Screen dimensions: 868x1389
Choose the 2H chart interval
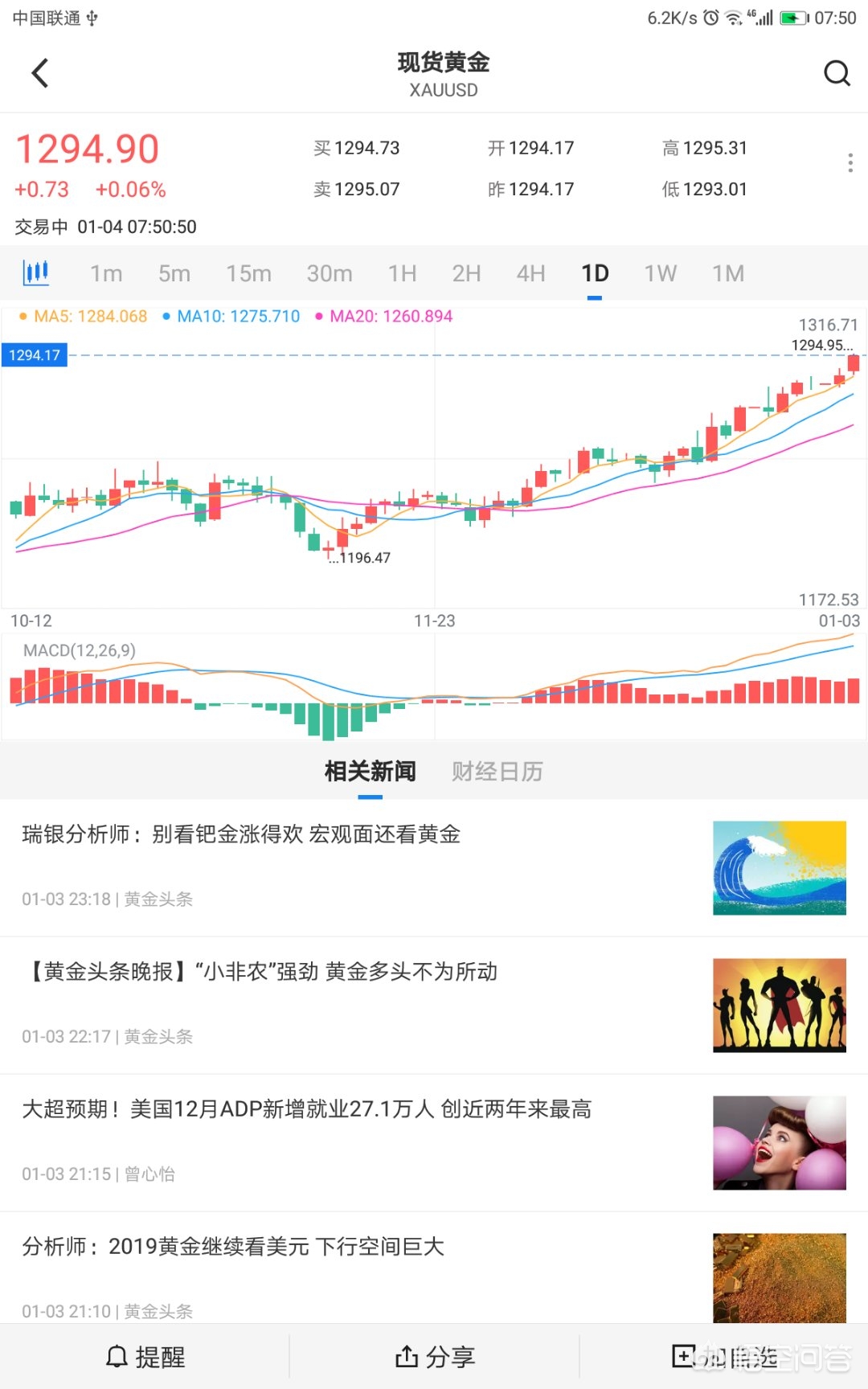point(466,273)
